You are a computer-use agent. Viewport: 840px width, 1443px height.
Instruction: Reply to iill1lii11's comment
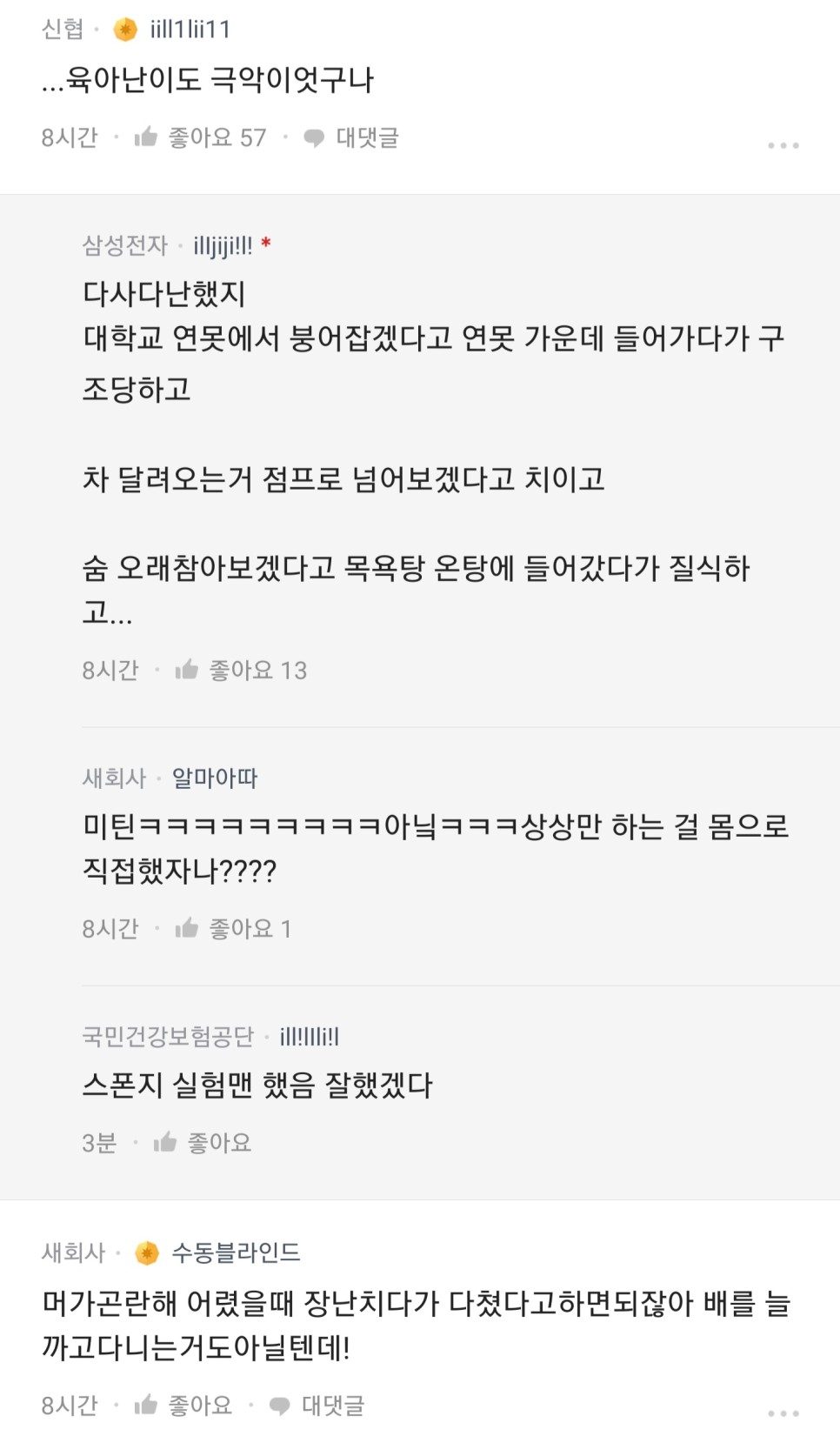[x=351, y=137]
